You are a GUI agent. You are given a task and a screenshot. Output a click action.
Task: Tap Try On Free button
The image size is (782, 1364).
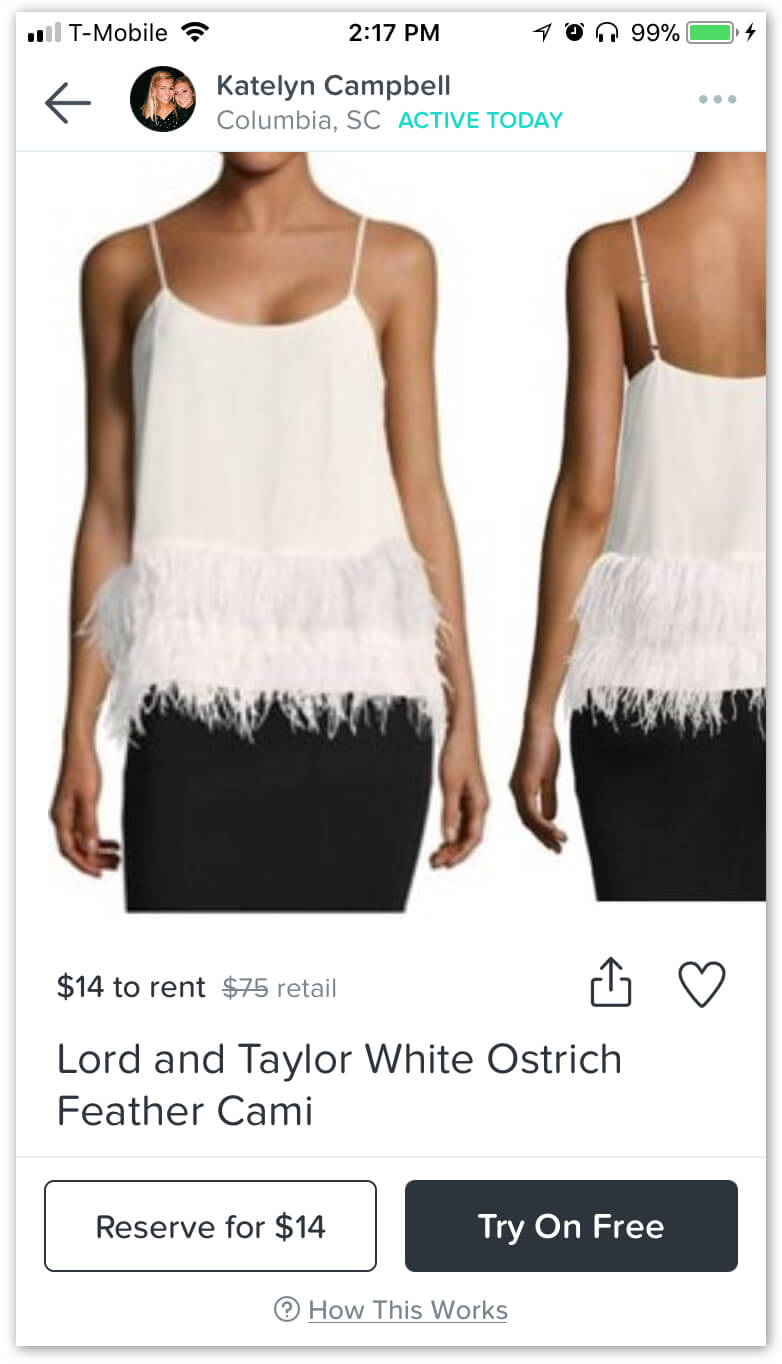(x=571, y=1226)
